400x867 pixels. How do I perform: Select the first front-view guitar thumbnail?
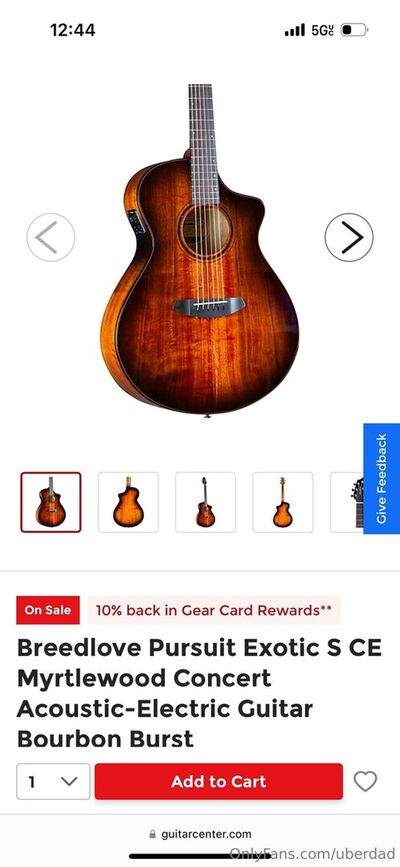pos(51,502)
